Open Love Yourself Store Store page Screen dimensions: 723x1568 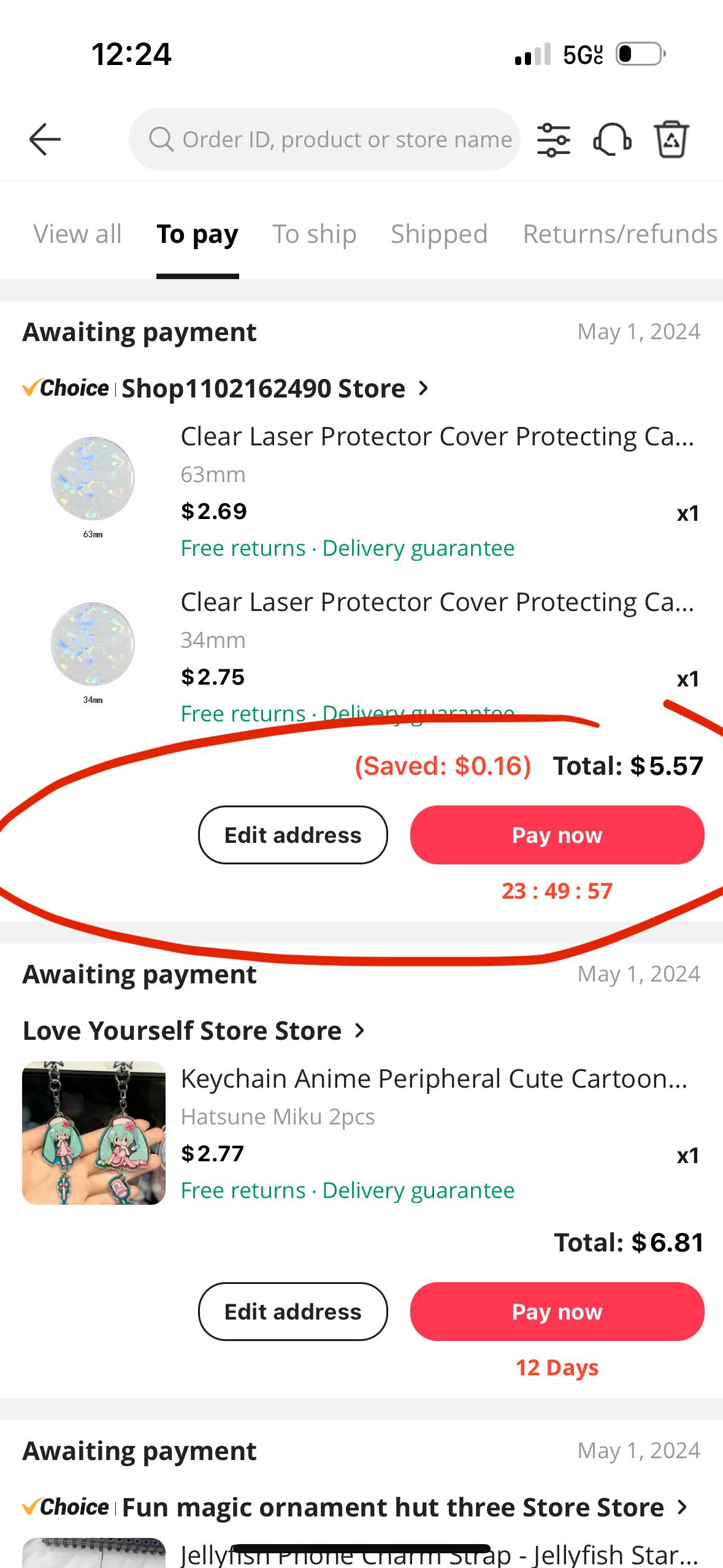182,1031
